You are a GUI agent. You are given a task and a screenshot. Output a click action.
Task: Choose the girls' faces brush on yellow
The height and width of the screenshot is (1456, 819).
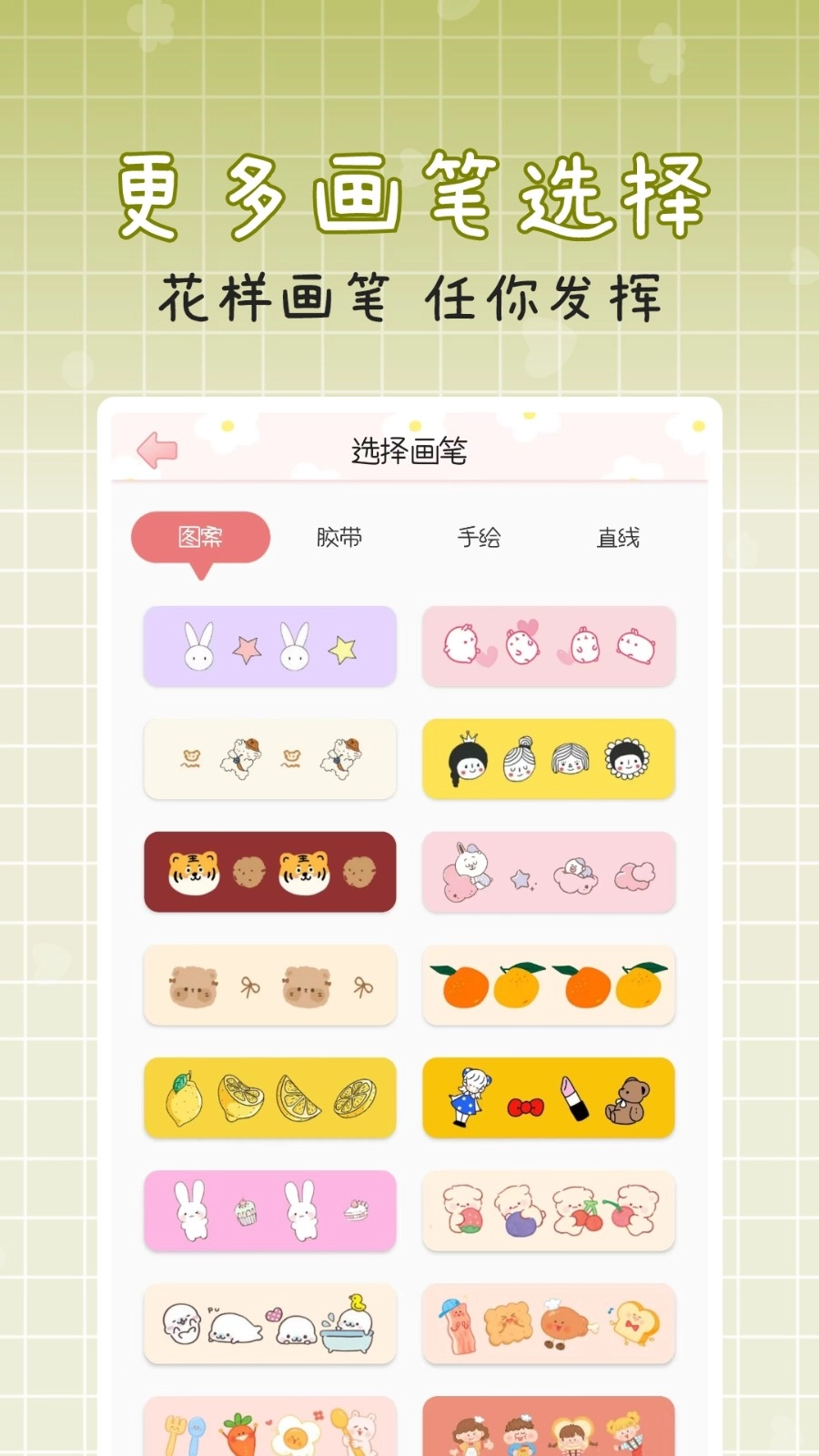pos(548,760)
